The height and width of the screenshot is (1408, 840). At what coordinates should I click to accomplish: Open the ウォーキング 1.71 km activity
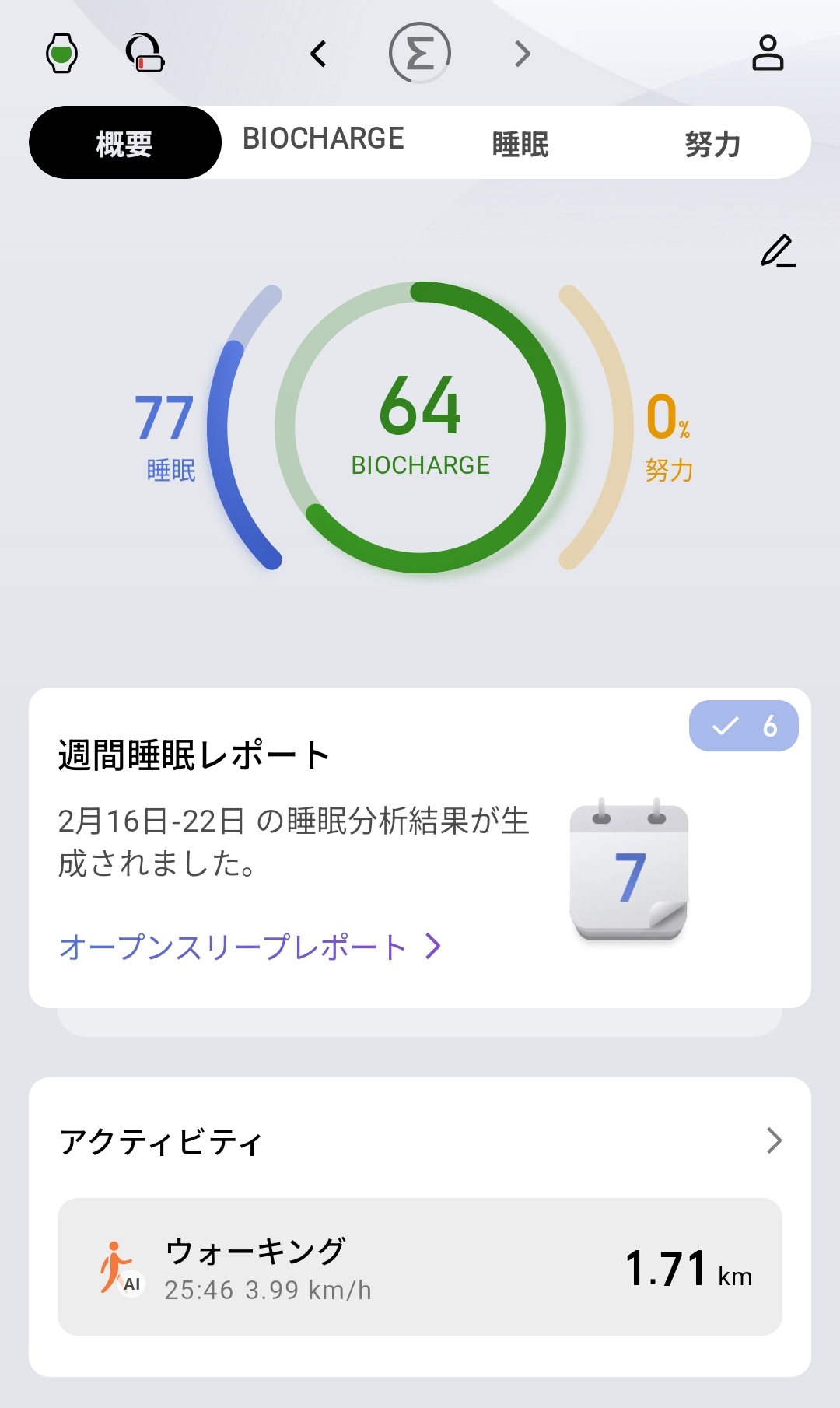click(x=420, y=1266)
